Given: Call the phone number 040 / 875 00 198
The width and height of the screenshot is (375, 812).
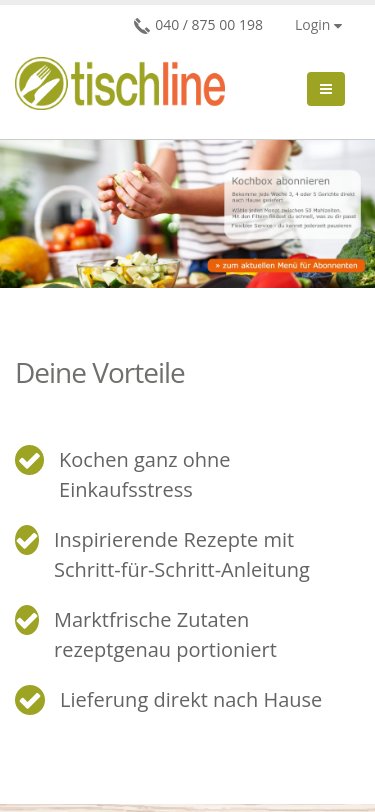Looking at the screenshot, I should point(198,25).
